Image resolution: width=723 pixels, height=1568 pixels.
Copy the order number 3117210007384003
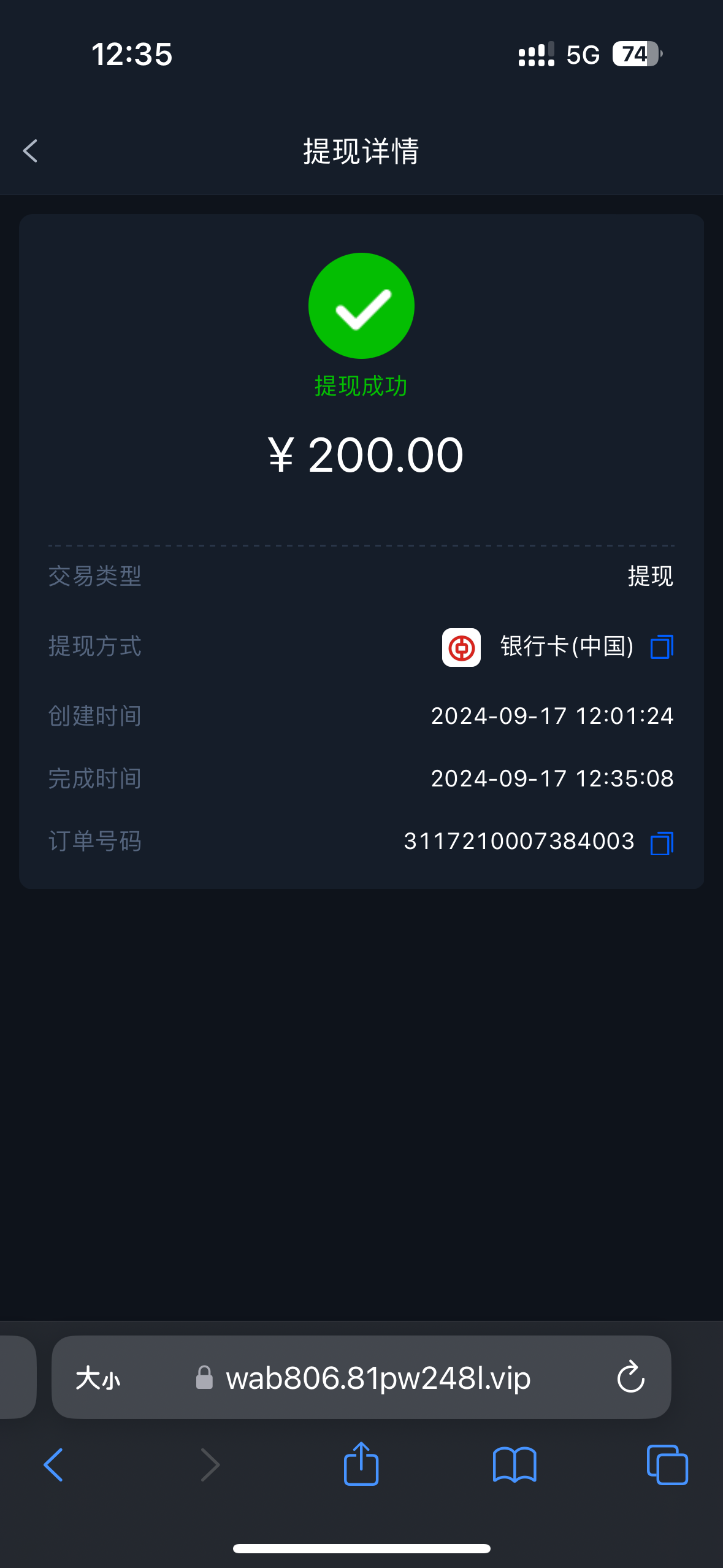662,843
